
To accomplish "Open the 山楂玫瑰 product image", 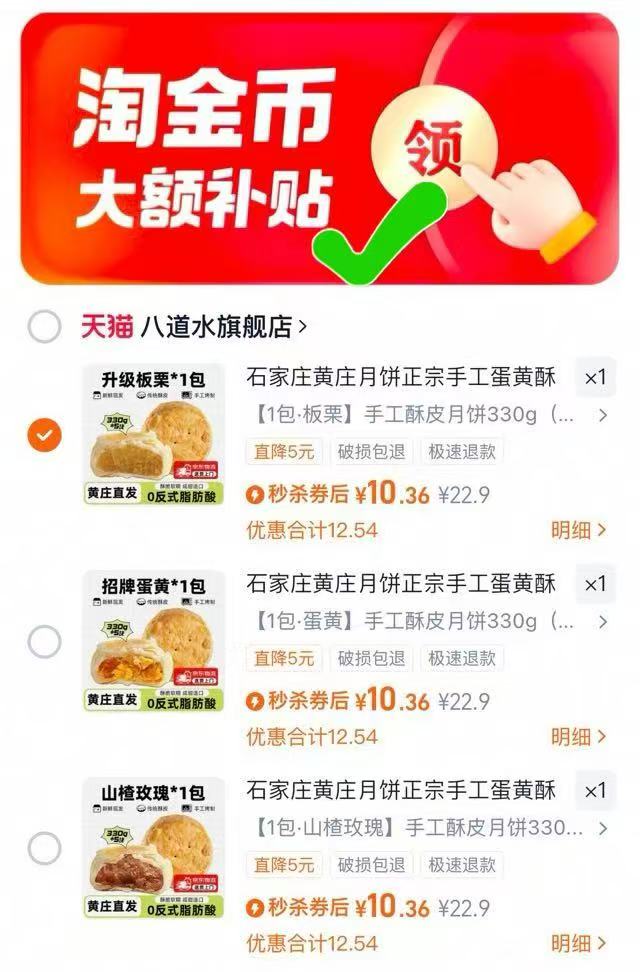I will pyautogui.click(x=153, y=848).
